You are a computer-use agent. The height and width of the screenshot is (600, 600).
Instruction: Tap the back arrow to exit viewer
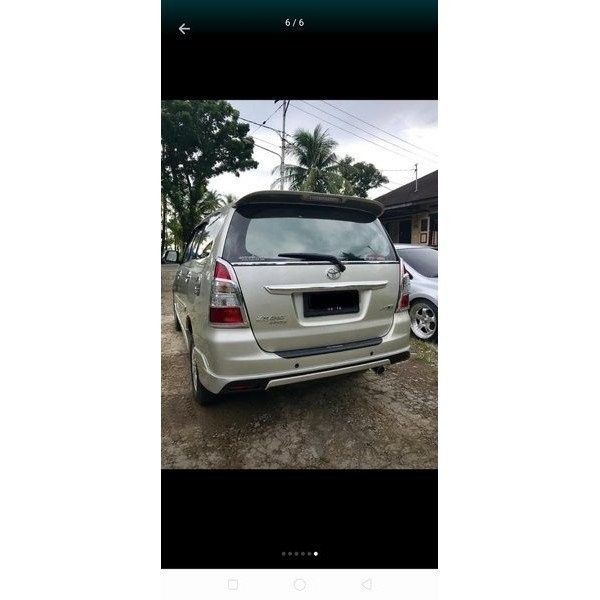184,29
